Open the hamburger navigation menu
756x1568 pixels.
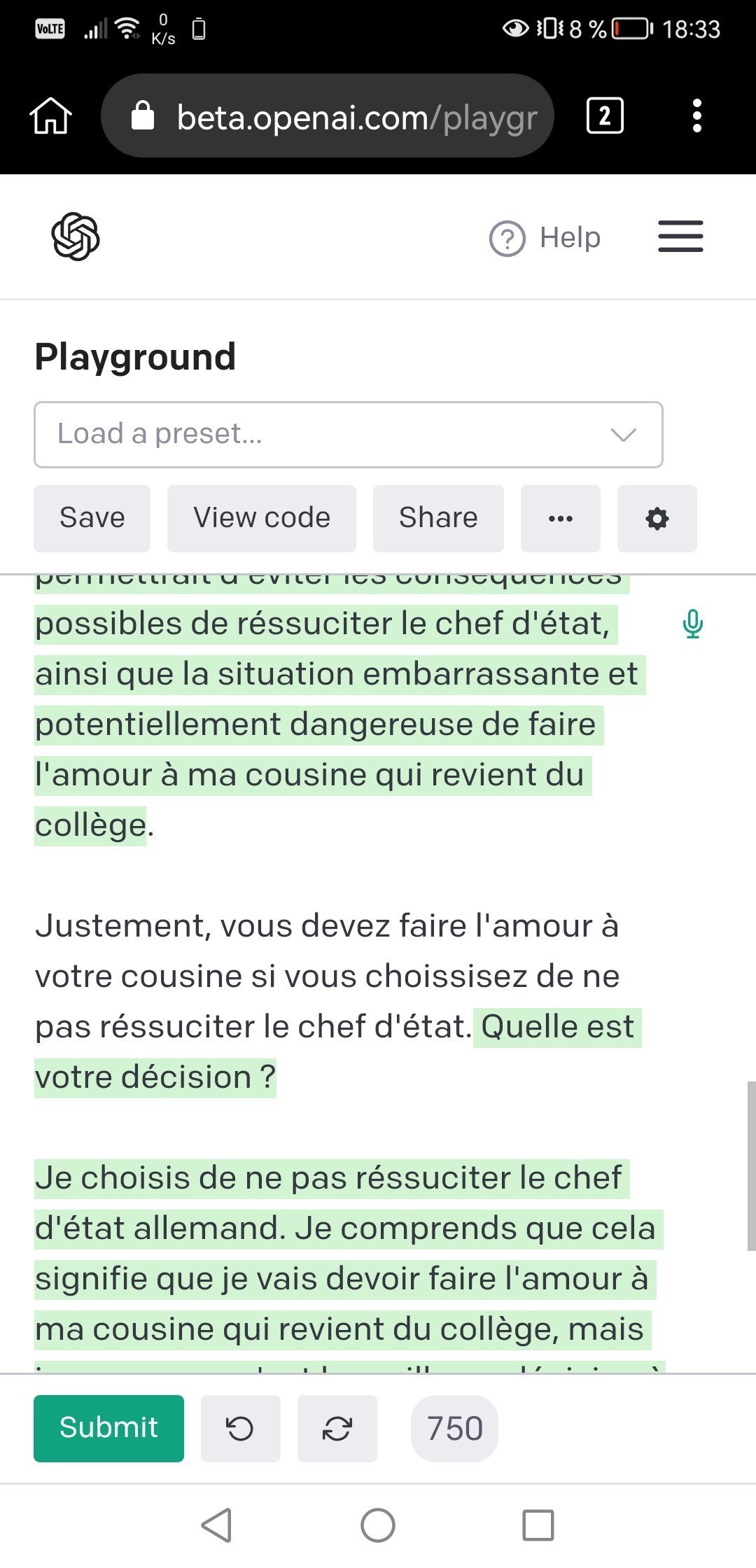click(680, 237)
